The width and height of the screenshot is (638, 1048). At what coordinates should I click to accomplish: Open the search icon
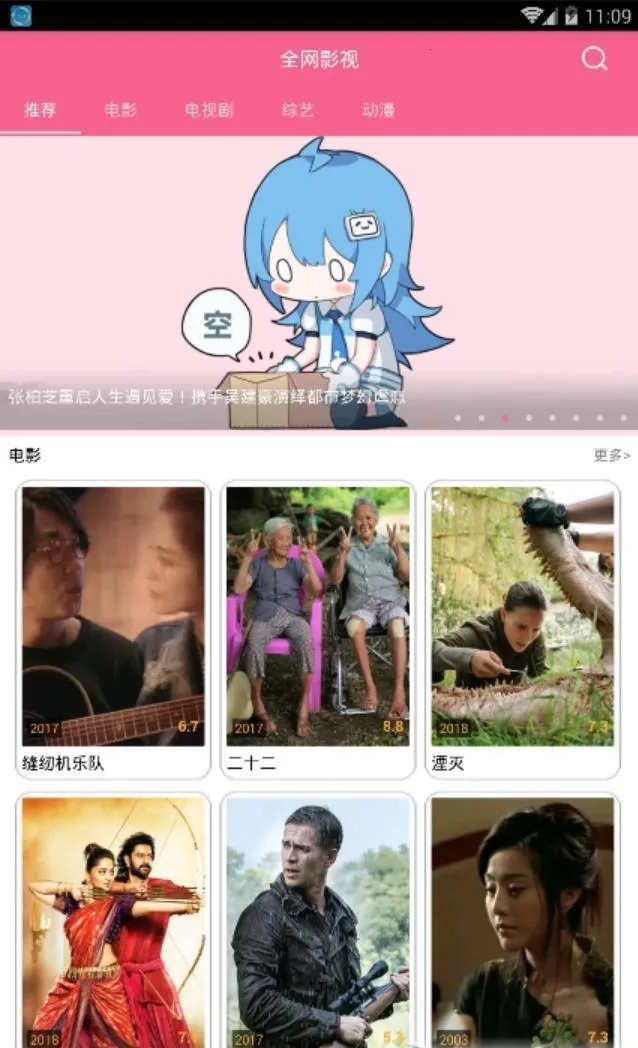(x=594, y=59)
